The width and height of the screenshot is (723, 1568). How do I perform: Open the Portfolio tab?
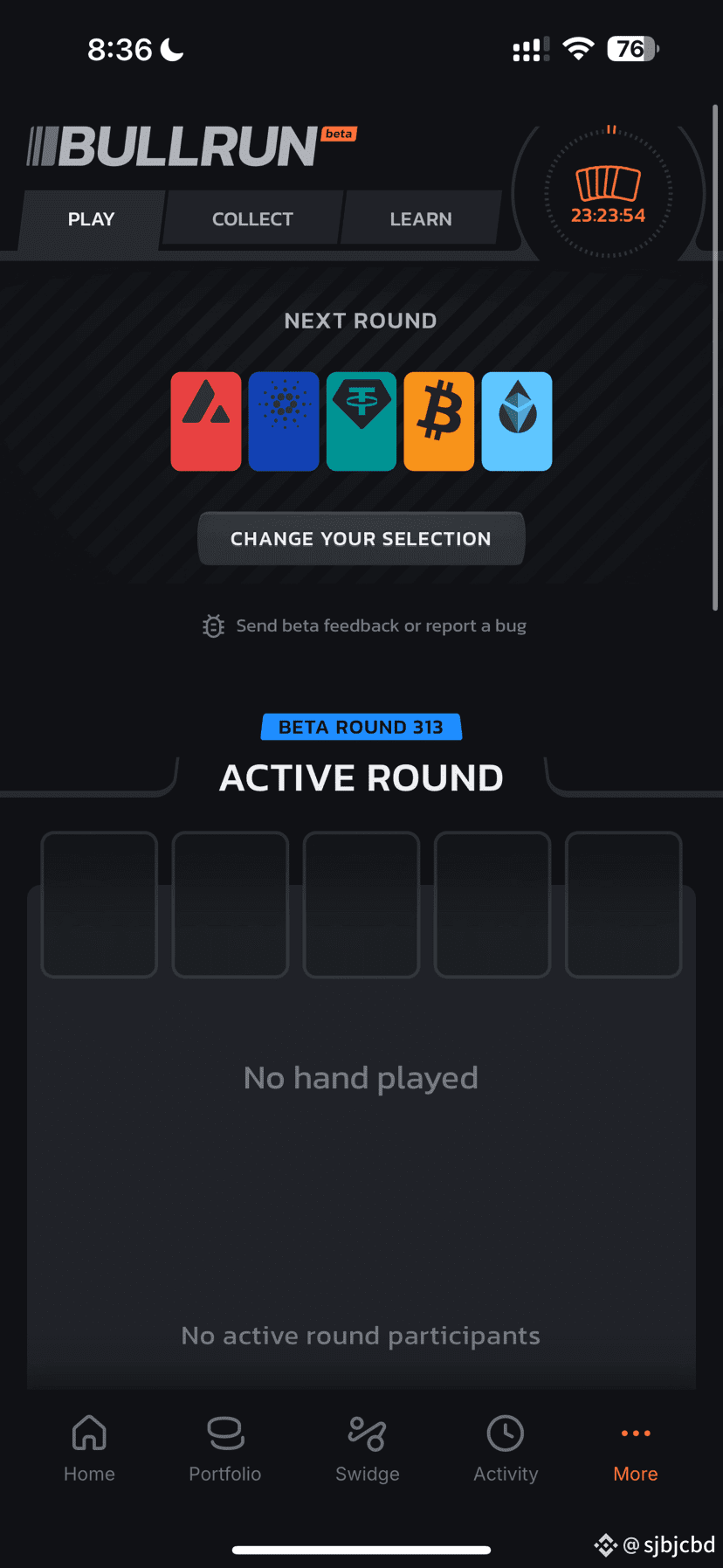pyautogui.click(x=225, y=1450)
